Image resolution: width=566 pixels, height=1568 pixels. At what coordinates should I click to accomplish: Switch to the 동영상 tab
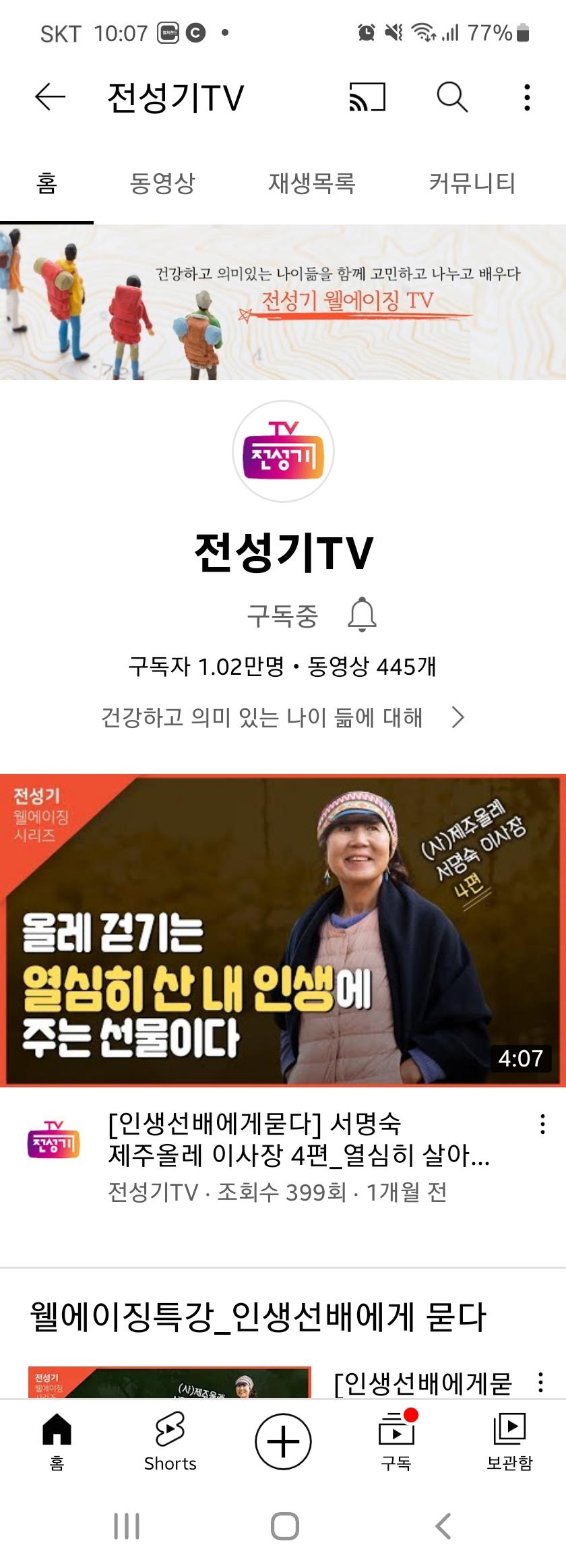pyautogui.click(x=162, y=183)
